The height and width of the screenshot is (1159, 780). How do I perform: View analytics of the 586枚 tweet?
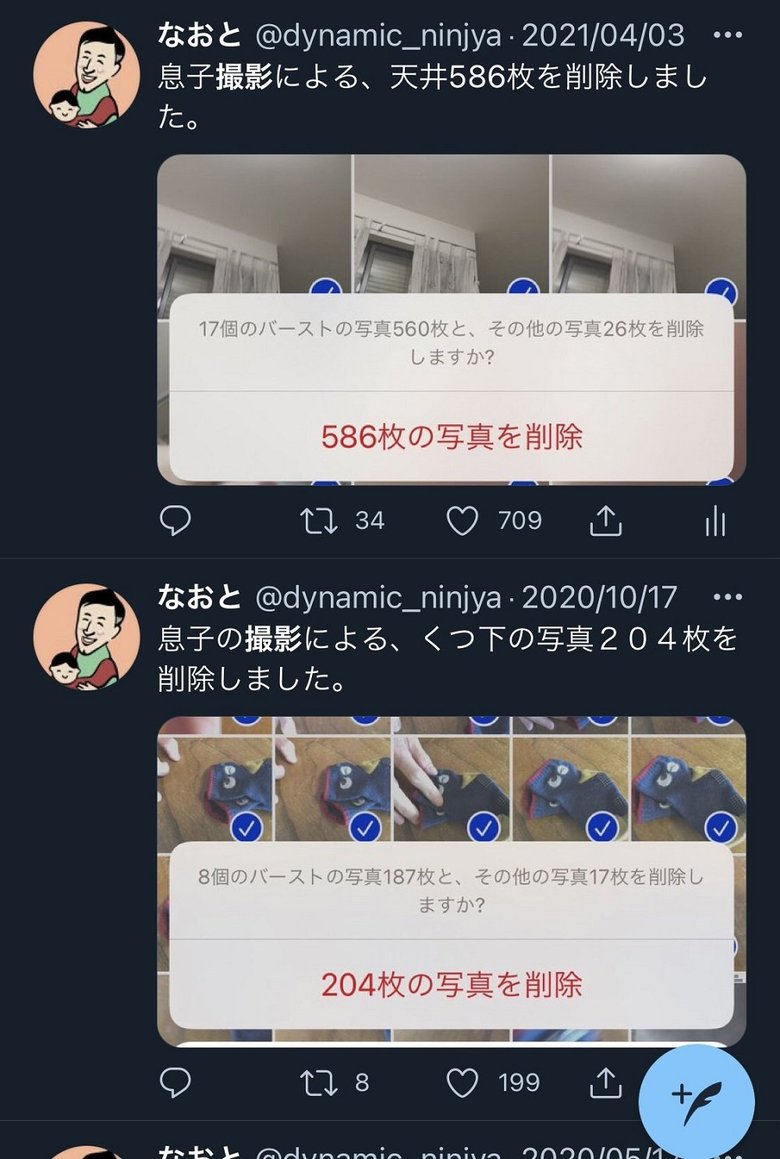715,520
